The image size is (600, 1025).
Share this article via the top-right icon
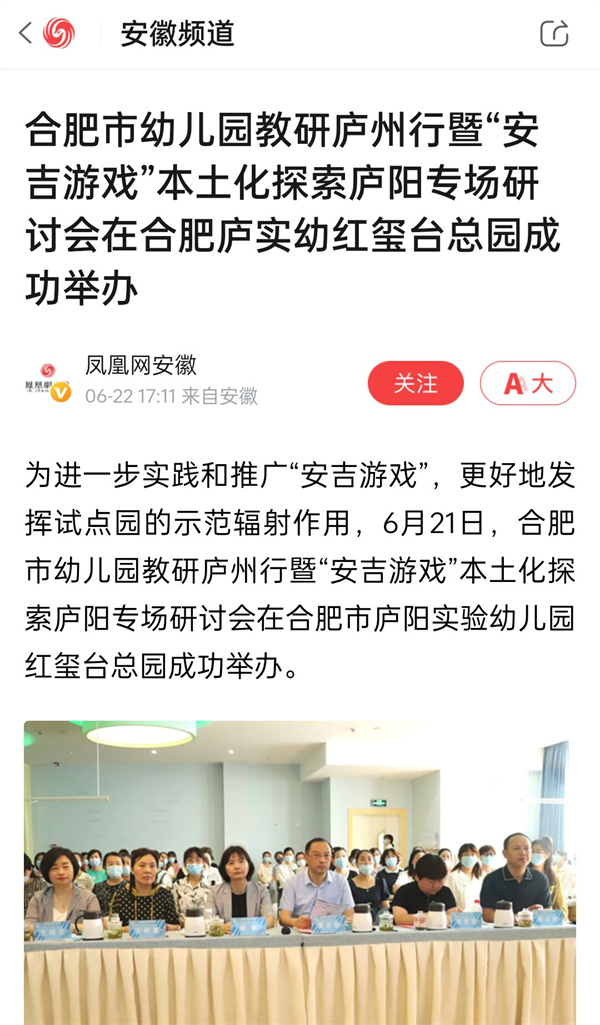point(554,33)
